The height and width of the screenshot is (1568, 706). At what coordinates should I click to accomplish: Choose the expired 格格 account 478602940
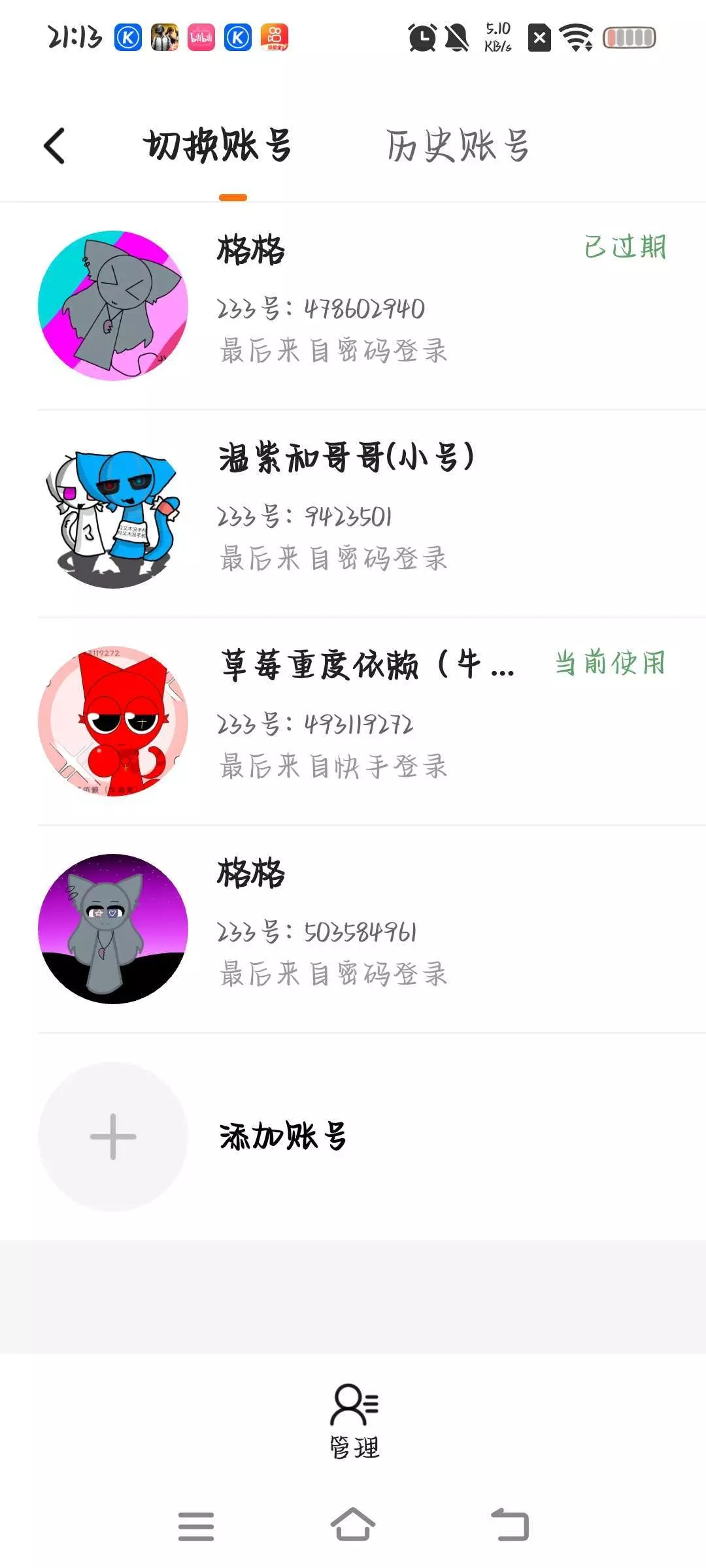[353, 306]
